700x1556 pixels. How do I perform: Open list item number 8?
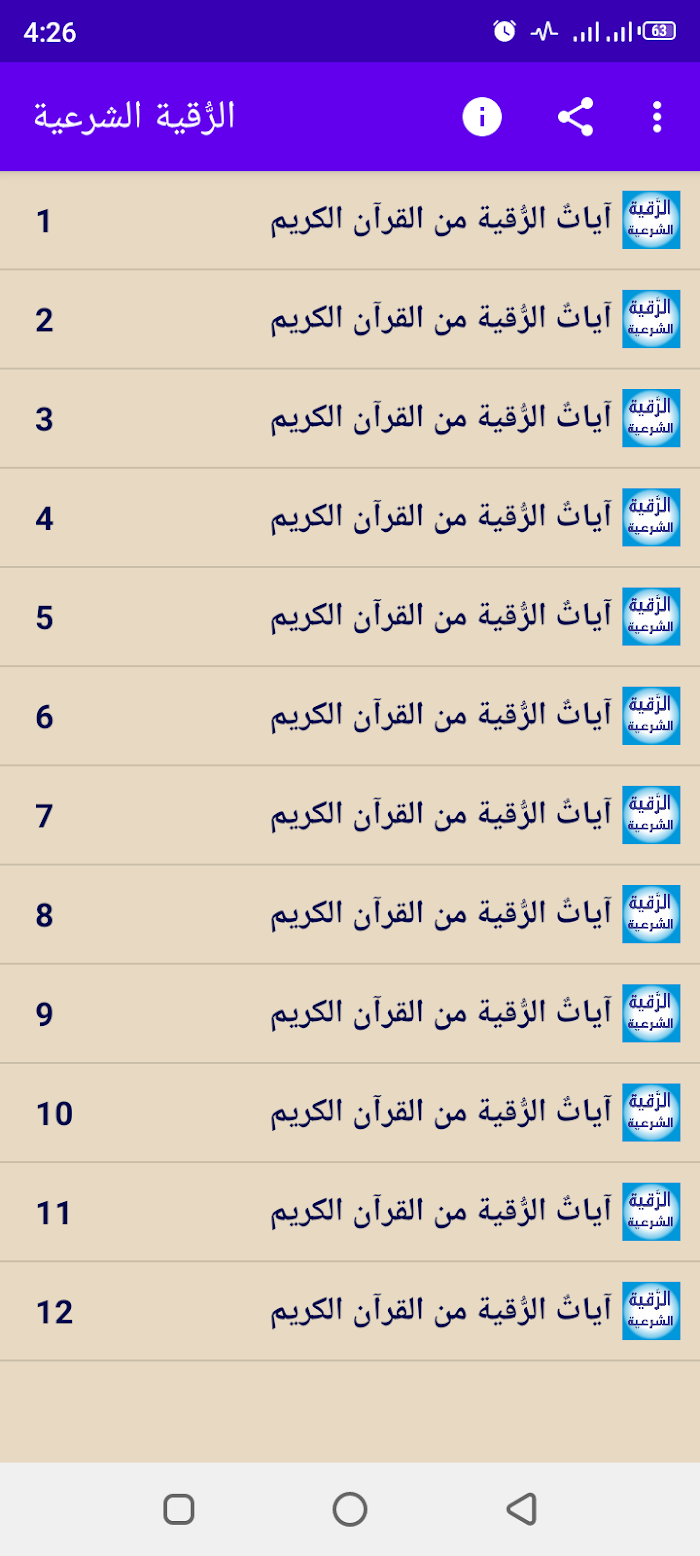click(x=350, y=914)
